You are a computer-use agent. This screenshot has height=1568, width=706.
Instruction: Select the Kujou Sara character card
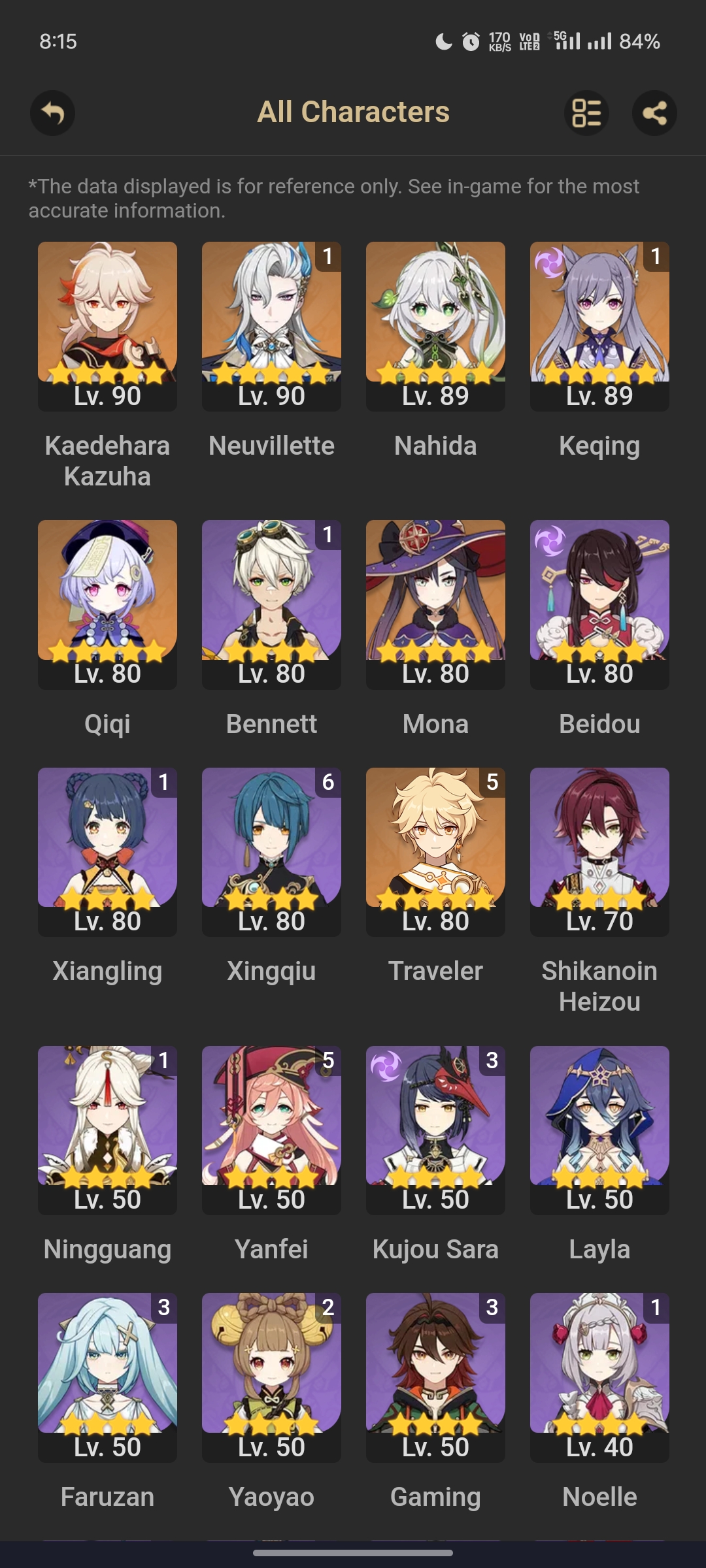pos(435,1130)
